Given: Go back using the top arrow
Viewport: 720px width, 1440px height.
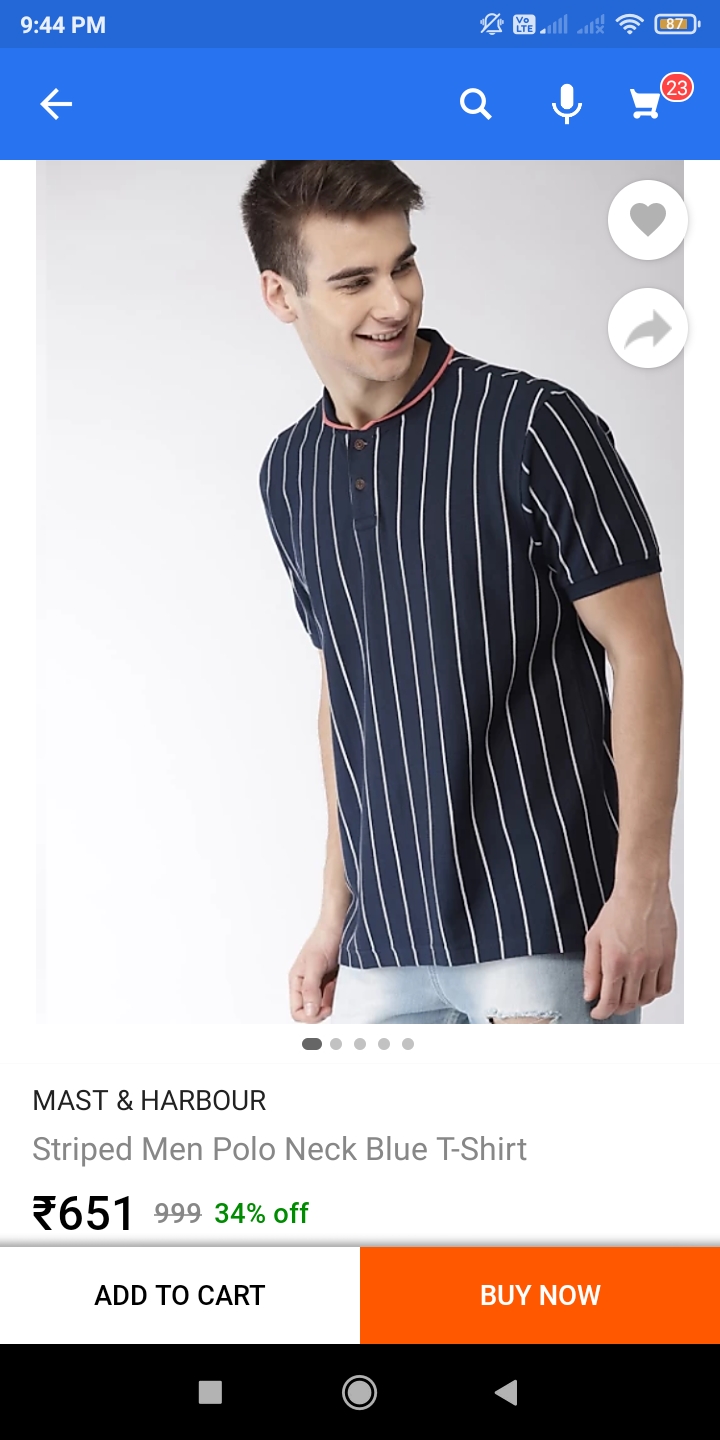Looking at the screenshot, I should coord(56,104).
